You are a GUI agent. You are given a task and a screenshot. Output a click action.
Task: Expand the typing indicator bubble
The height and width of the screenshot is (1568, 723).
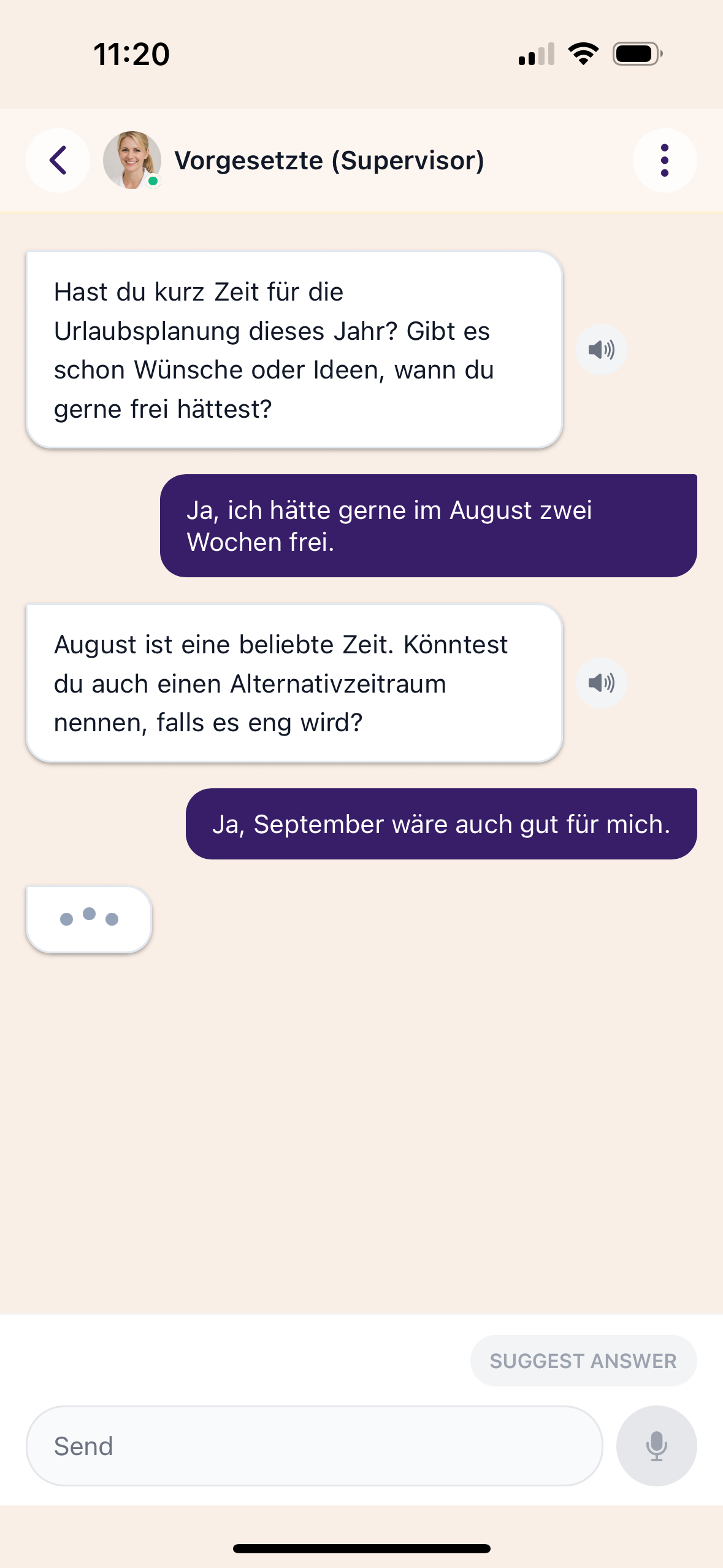coord(88,918)
